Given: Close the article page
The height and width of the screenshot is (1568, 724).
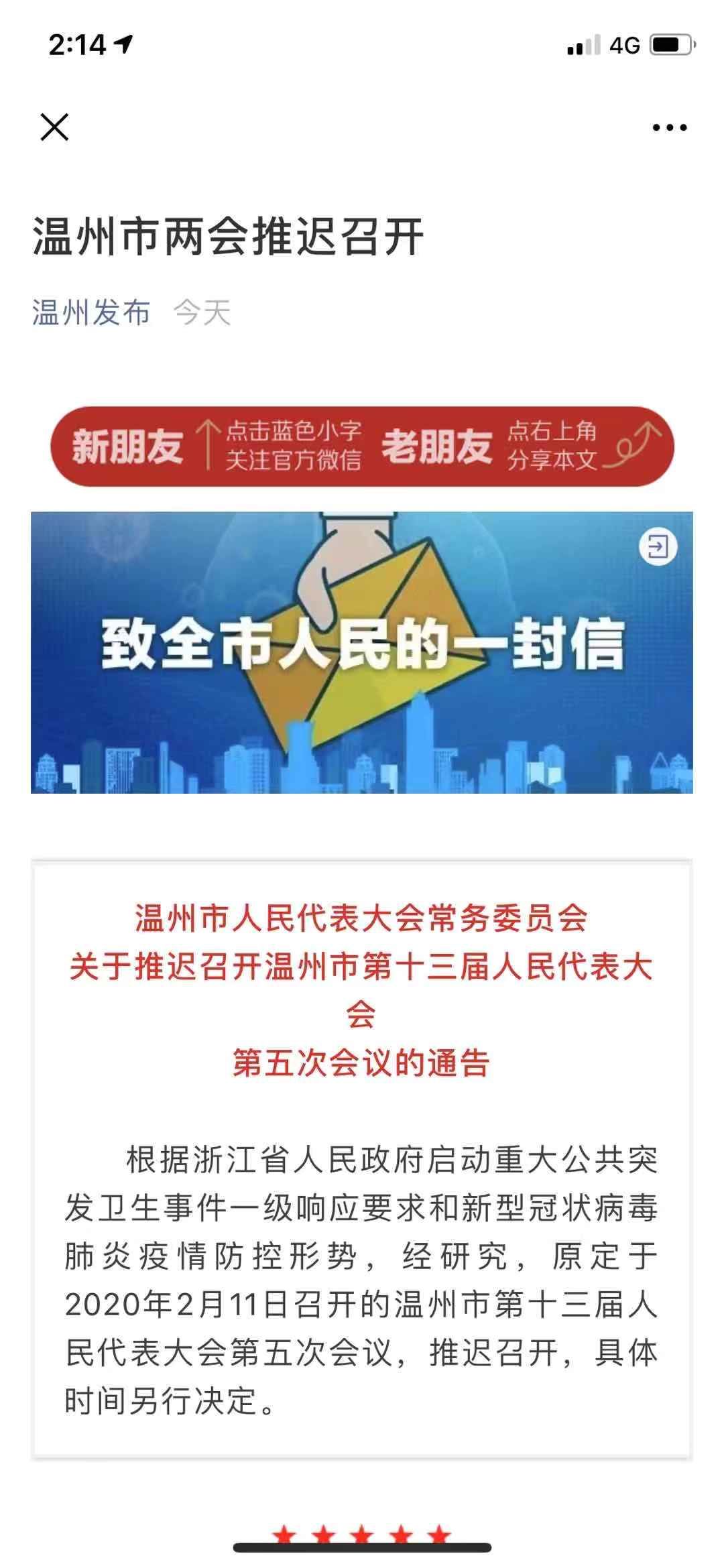Looking at the screenshot, I should pyautogui.click(x=54, y=127).
